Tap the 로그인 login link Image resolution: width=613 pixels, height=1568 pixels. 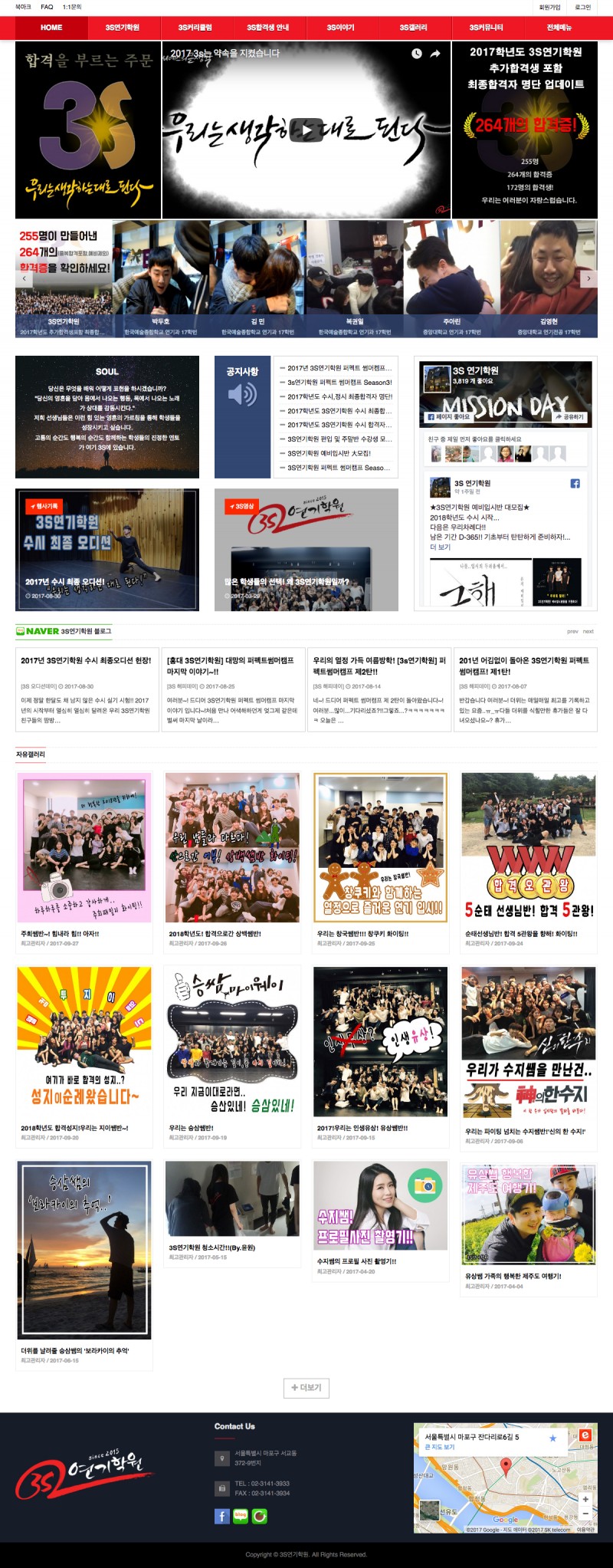(583, 7)
